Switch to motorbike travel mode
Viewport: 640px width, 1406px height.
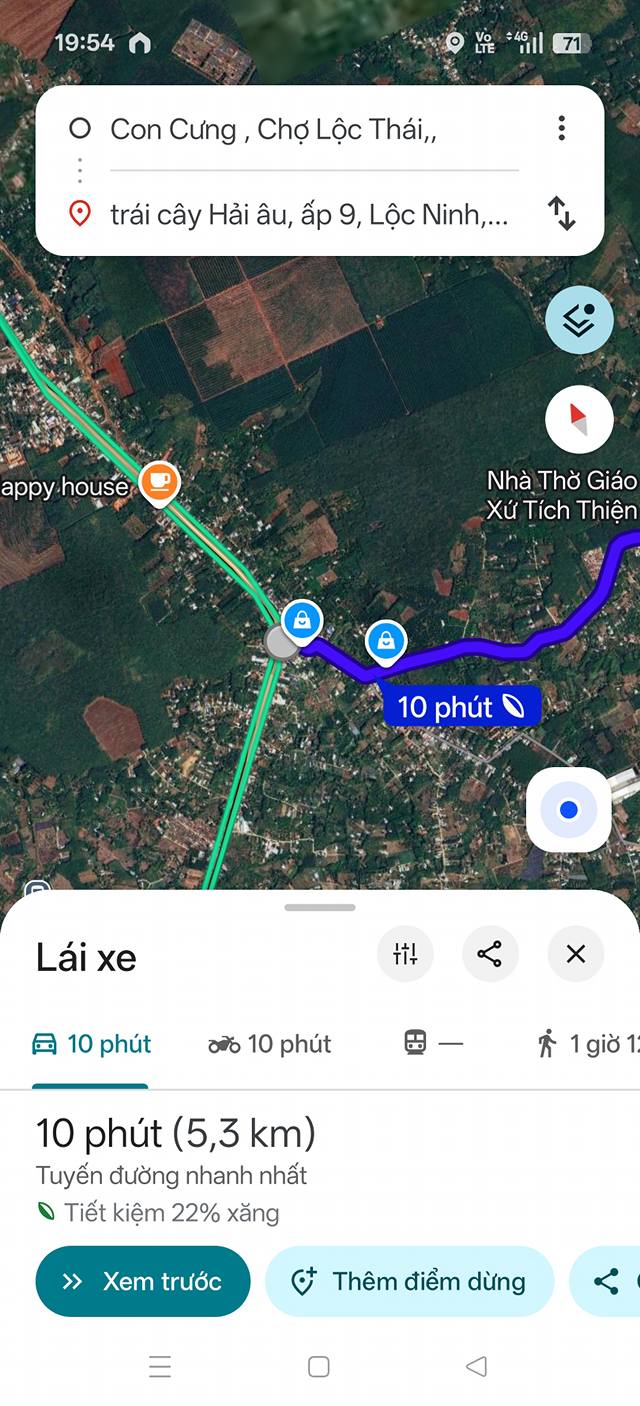pos(270,1044)
